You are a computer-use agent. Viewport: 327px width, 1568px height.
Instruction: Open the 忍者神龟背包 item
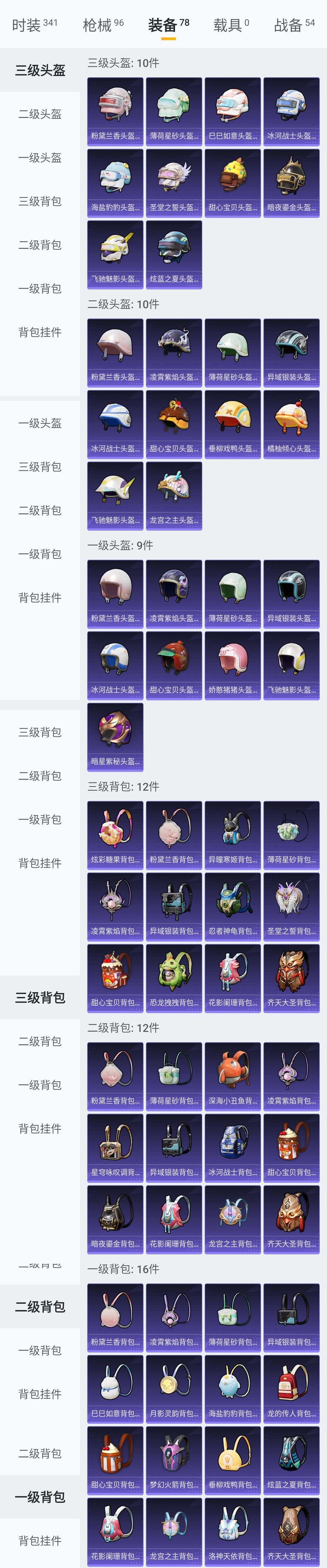[233, 906]
